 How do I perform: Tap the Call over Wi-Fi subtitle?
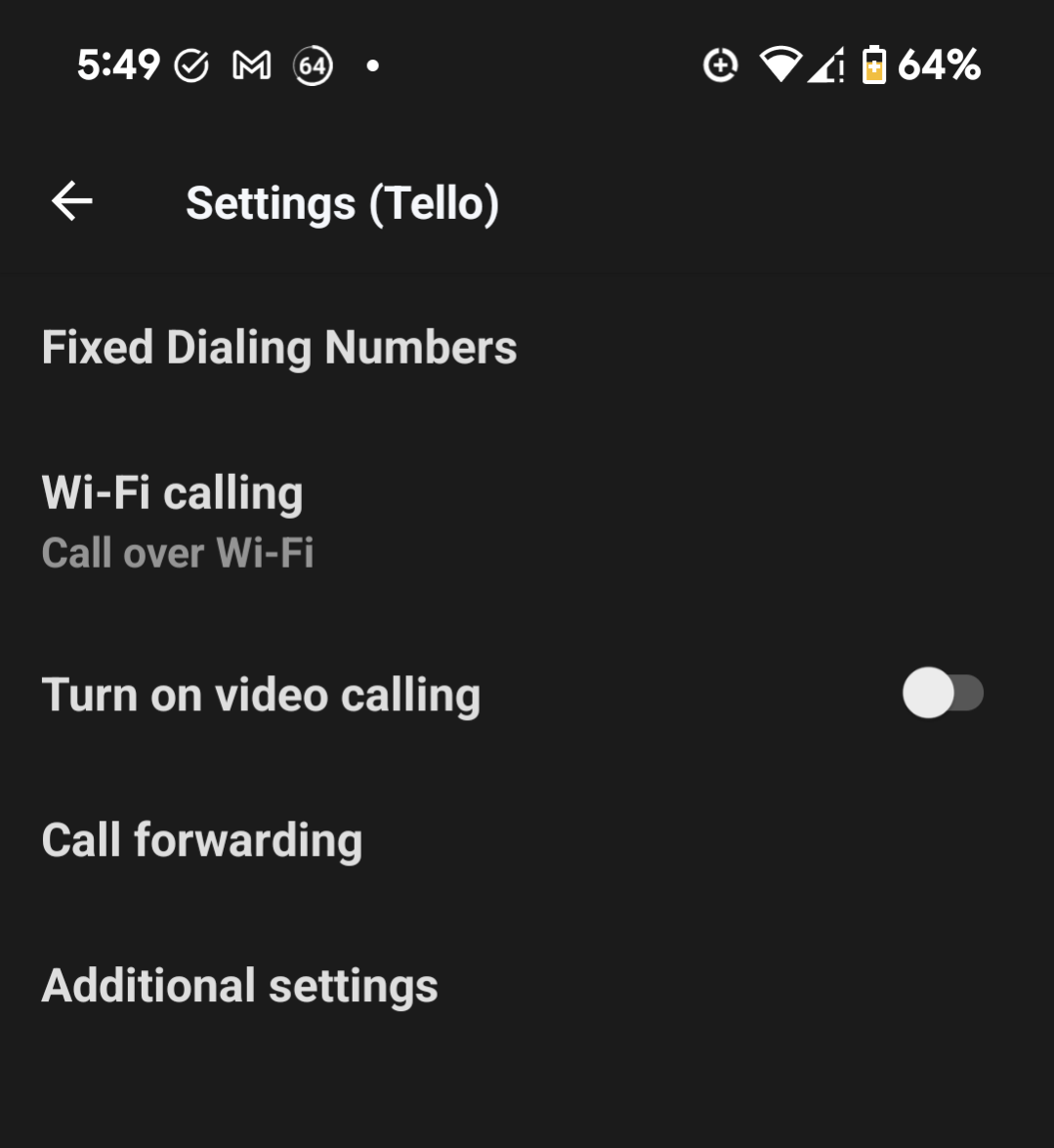177,552
